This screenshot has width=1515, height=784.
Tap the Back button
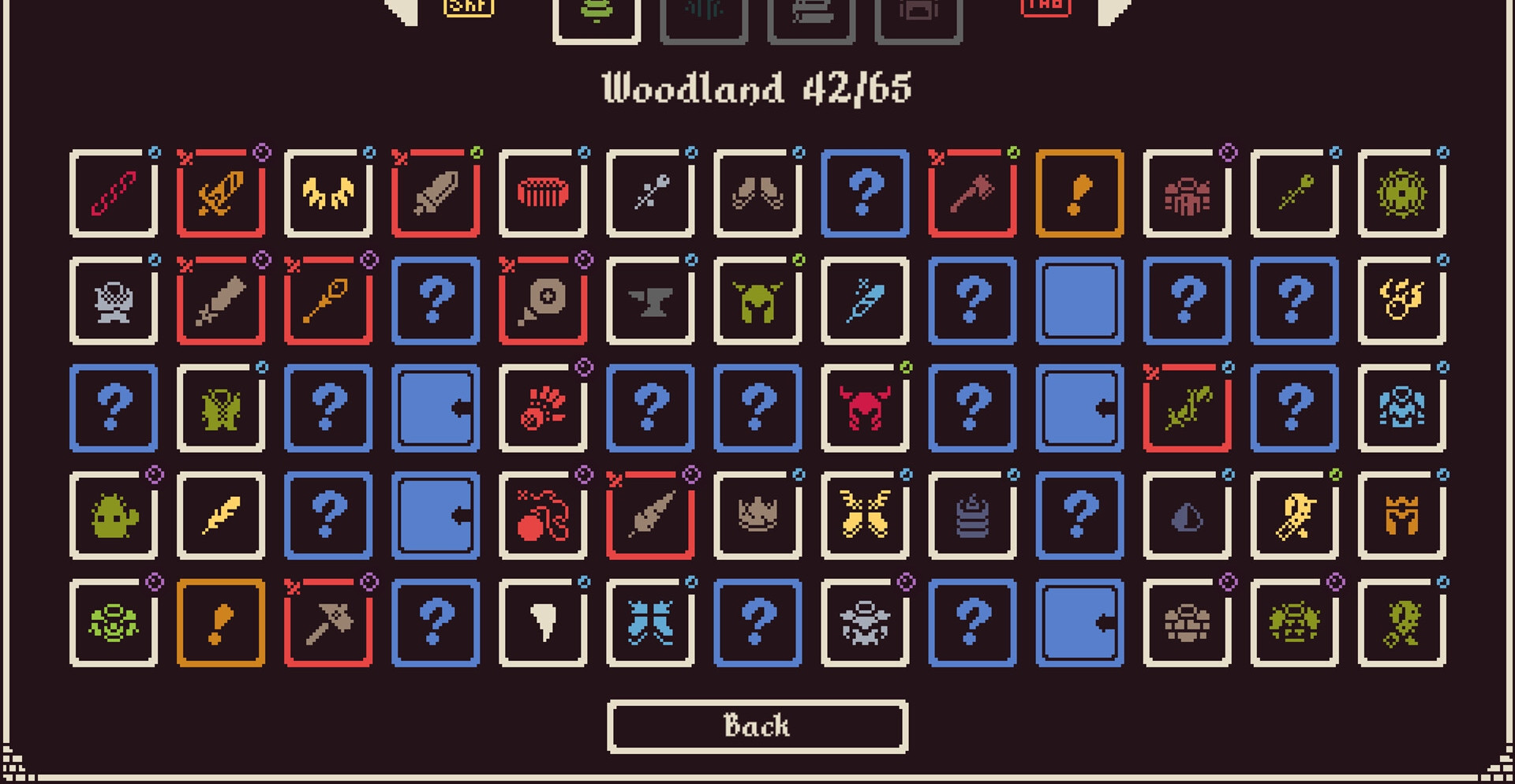click(757, 726)
